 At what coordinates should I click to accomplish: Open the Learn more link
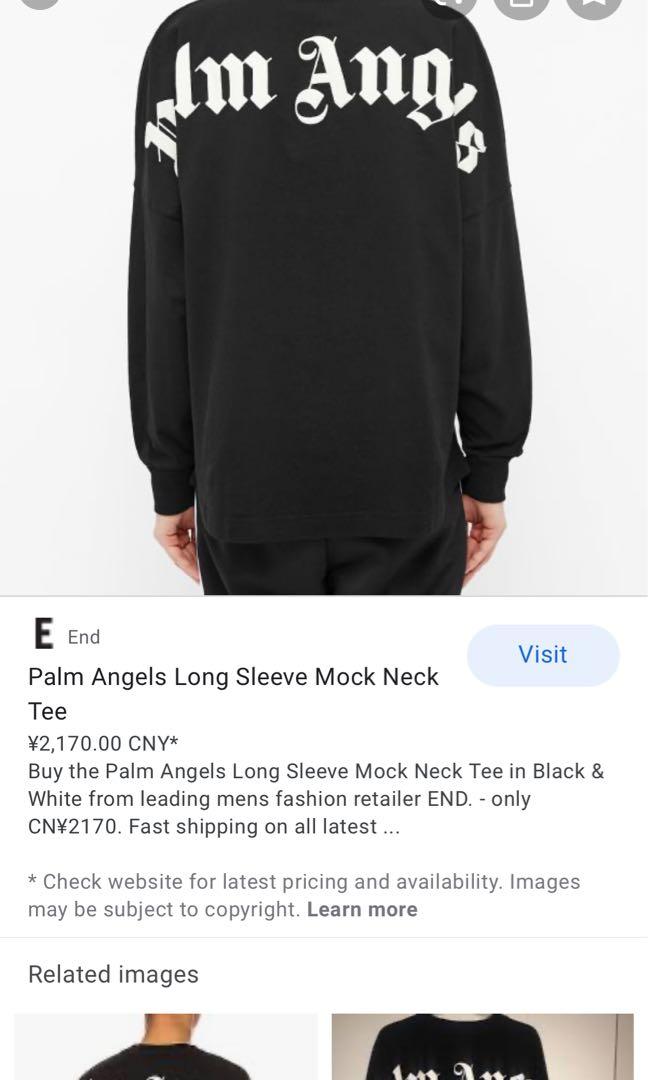[362, 909]
